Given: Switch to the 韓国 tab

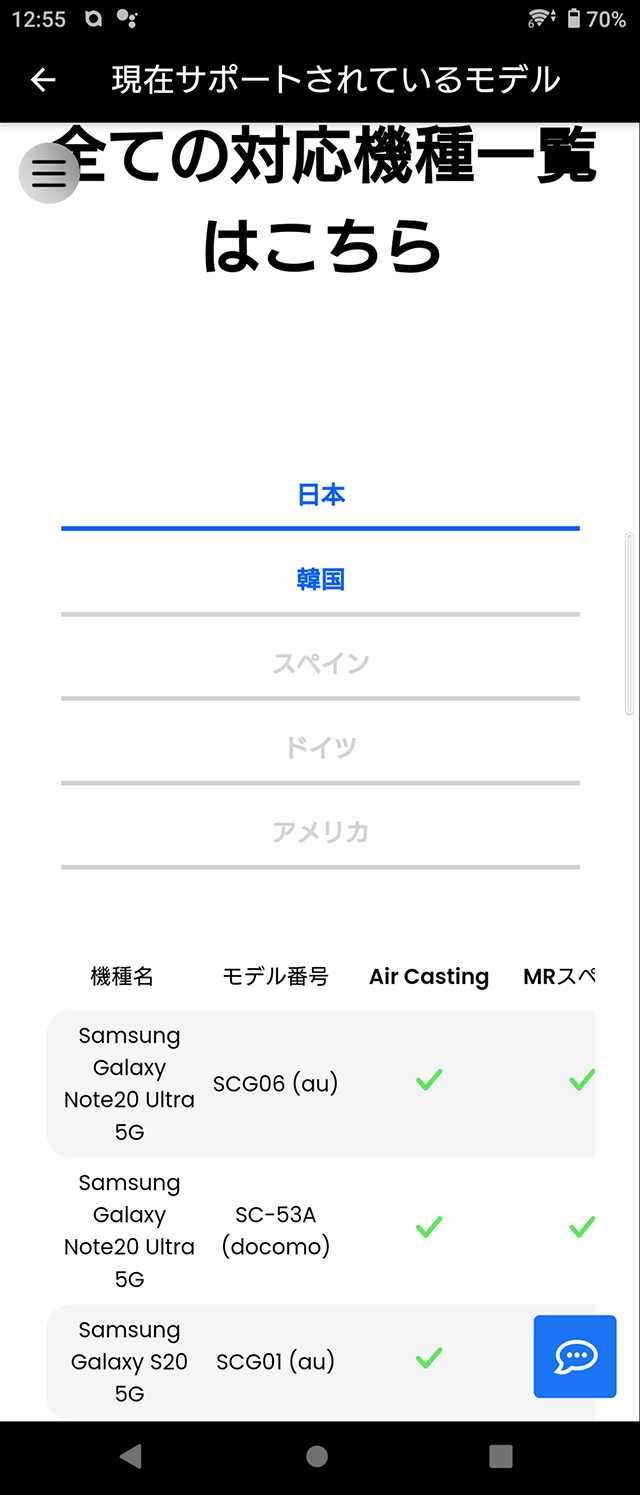Looking at the screenshot, I should point(321,580).
